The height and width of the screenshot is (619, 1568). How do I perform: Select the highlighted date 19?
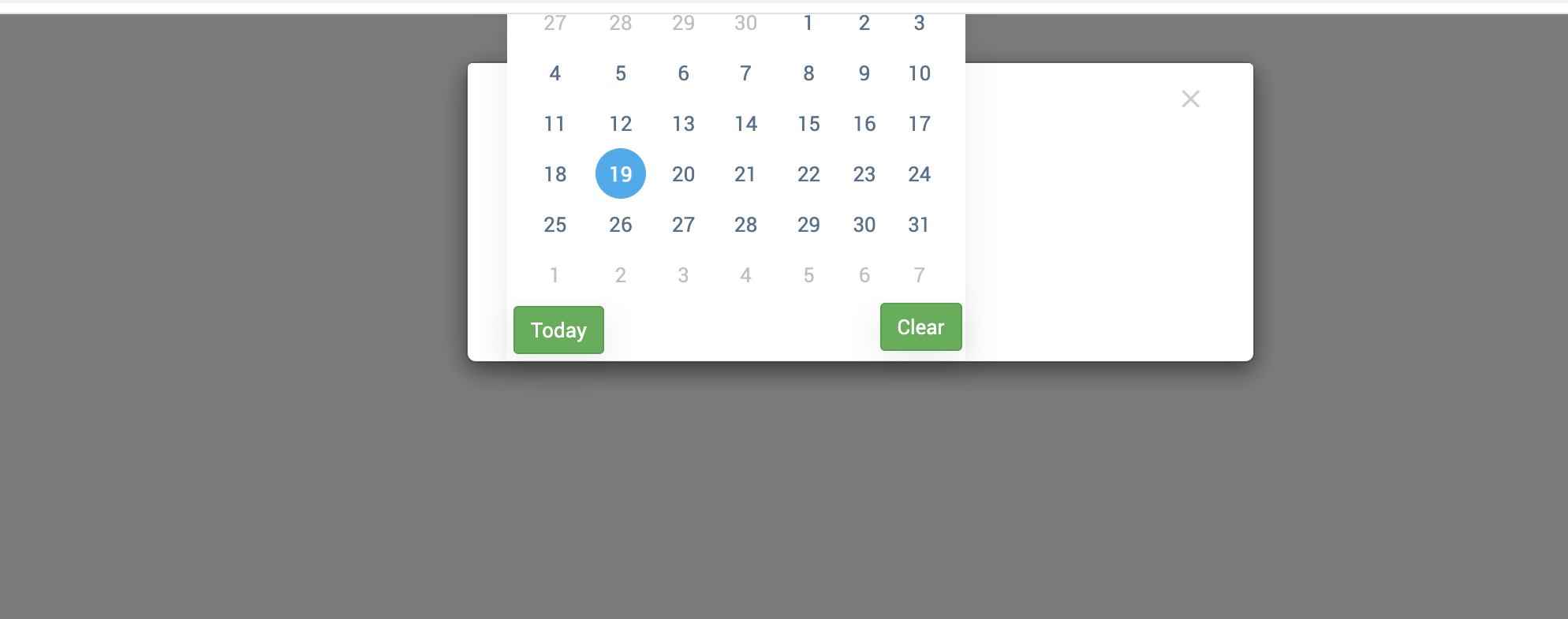[620, 173]
